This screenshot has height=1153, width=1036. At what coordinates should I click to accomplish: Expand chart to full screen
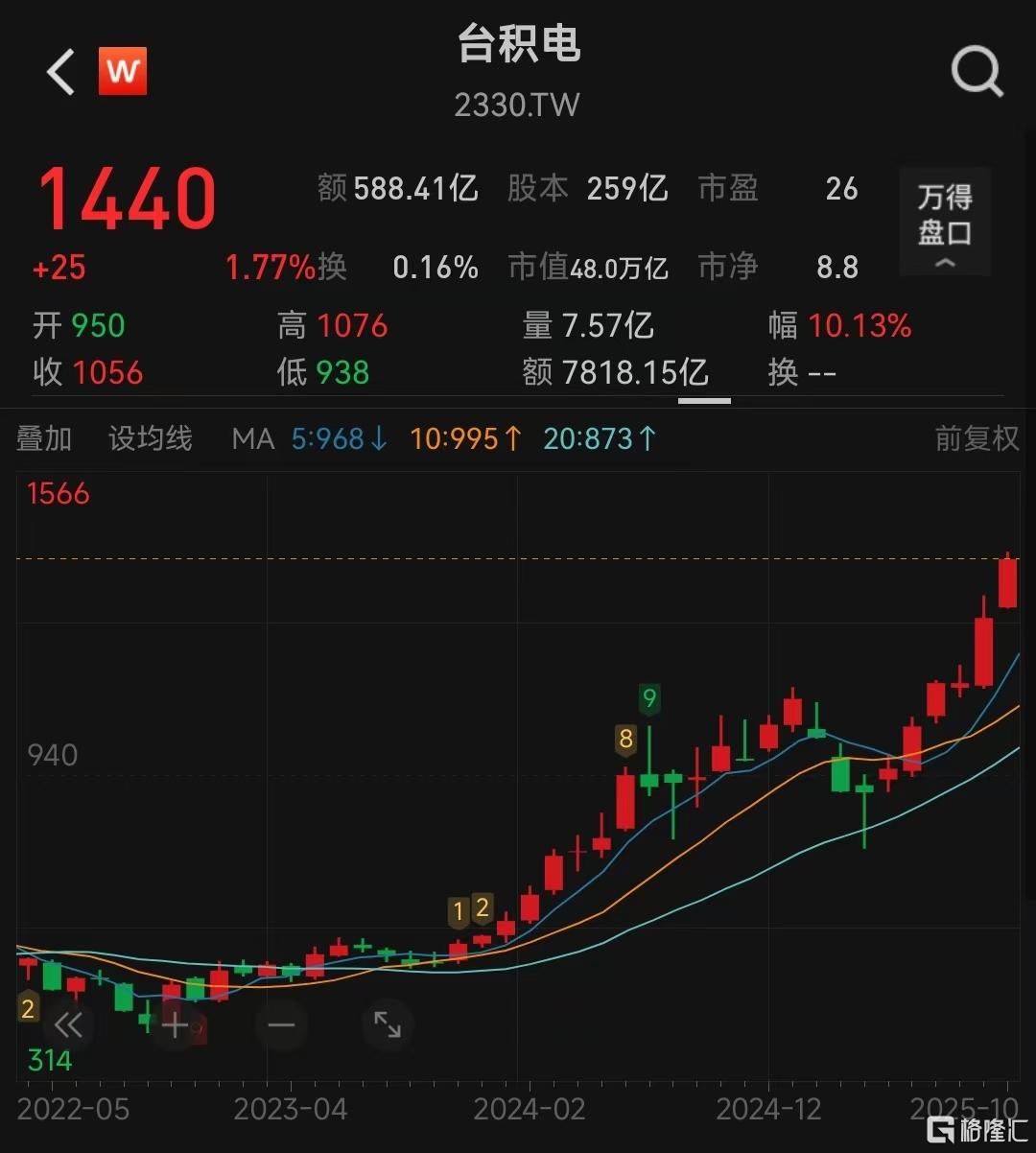[388, 1025]
